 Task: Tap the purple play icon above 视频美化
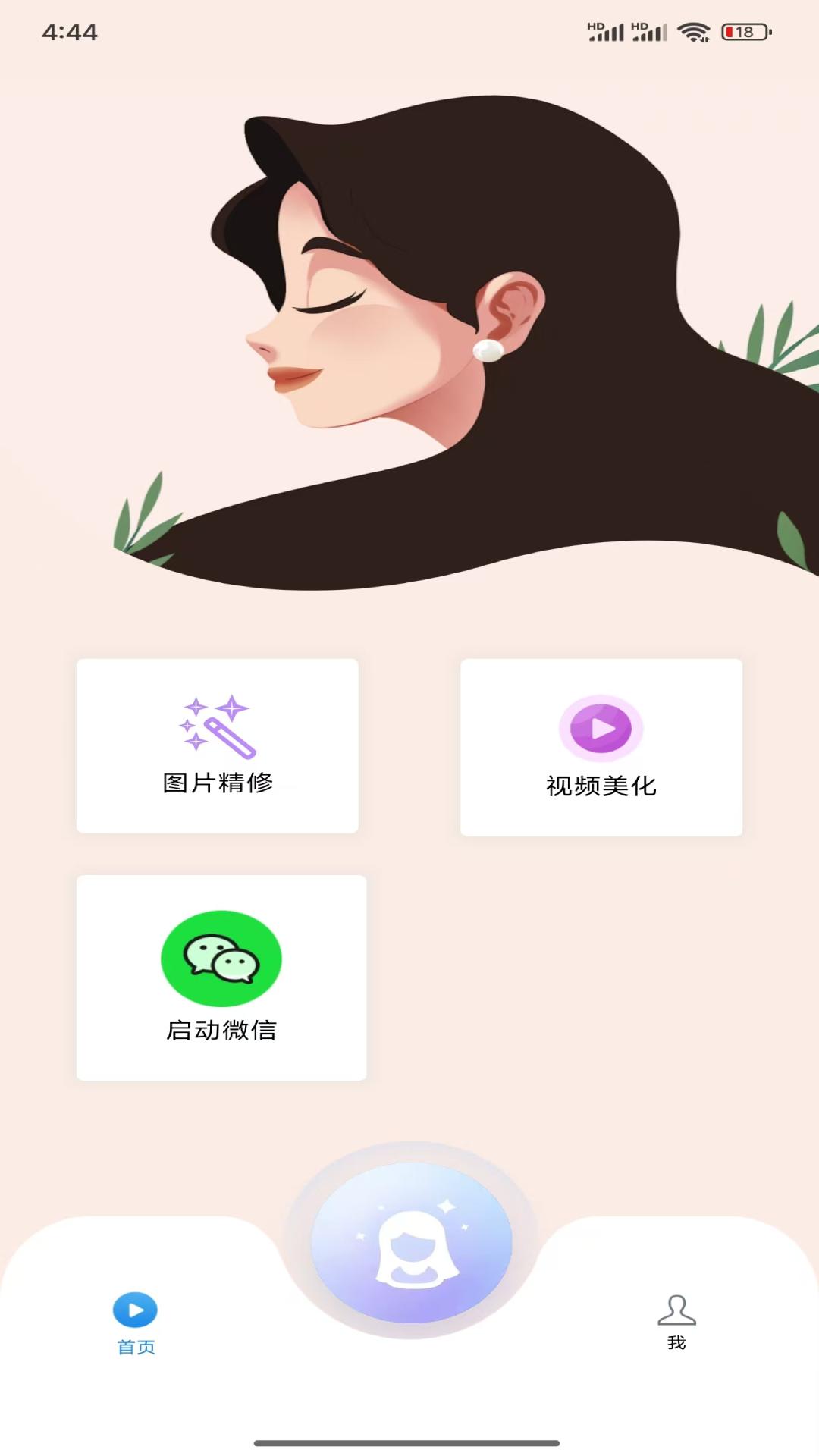click(x=601, y=728)
